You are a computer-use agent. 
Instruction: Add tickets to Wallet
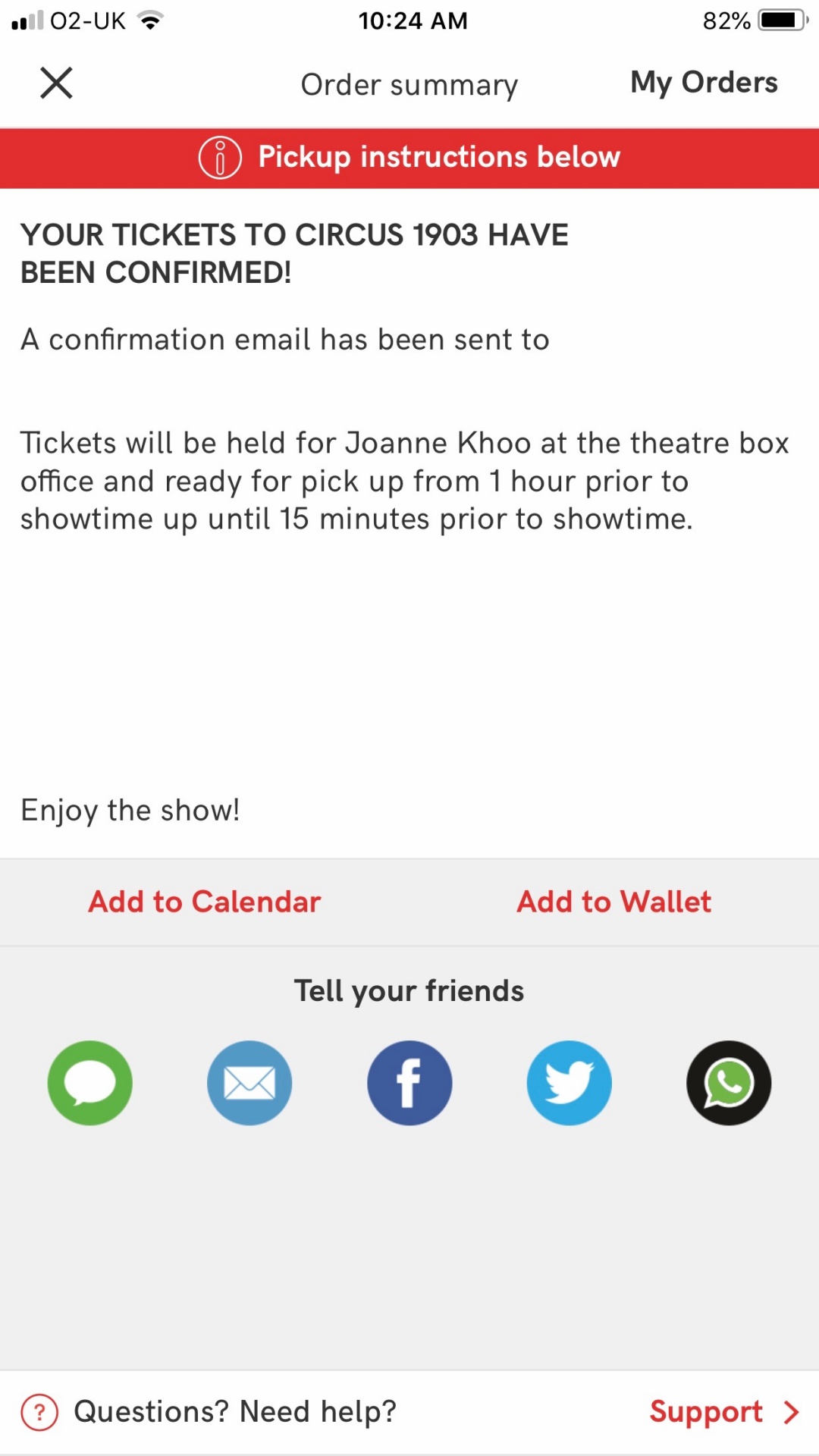pos(614,902)
